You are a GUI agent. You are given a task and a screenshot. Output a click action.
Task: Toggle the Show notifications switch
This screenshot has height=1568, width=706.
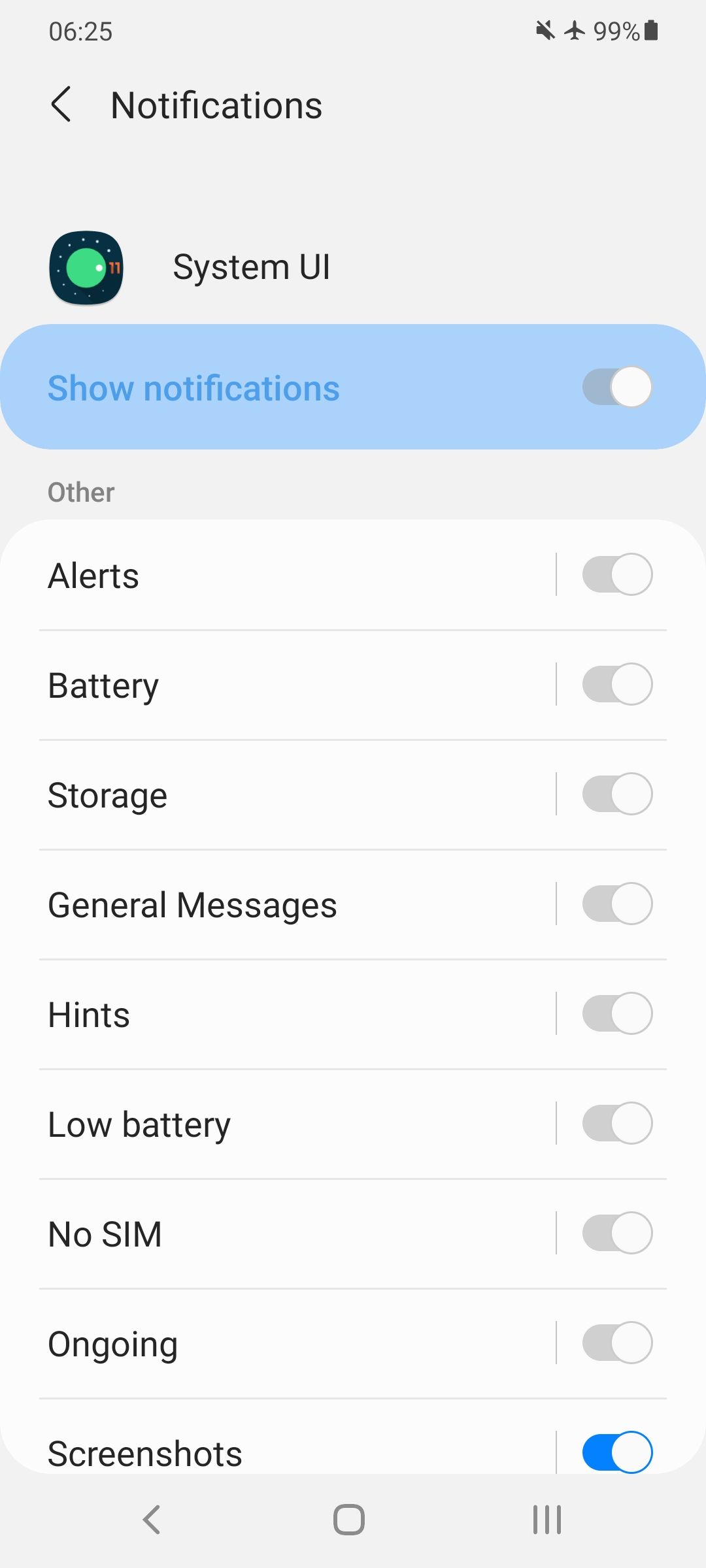[617, 387]
